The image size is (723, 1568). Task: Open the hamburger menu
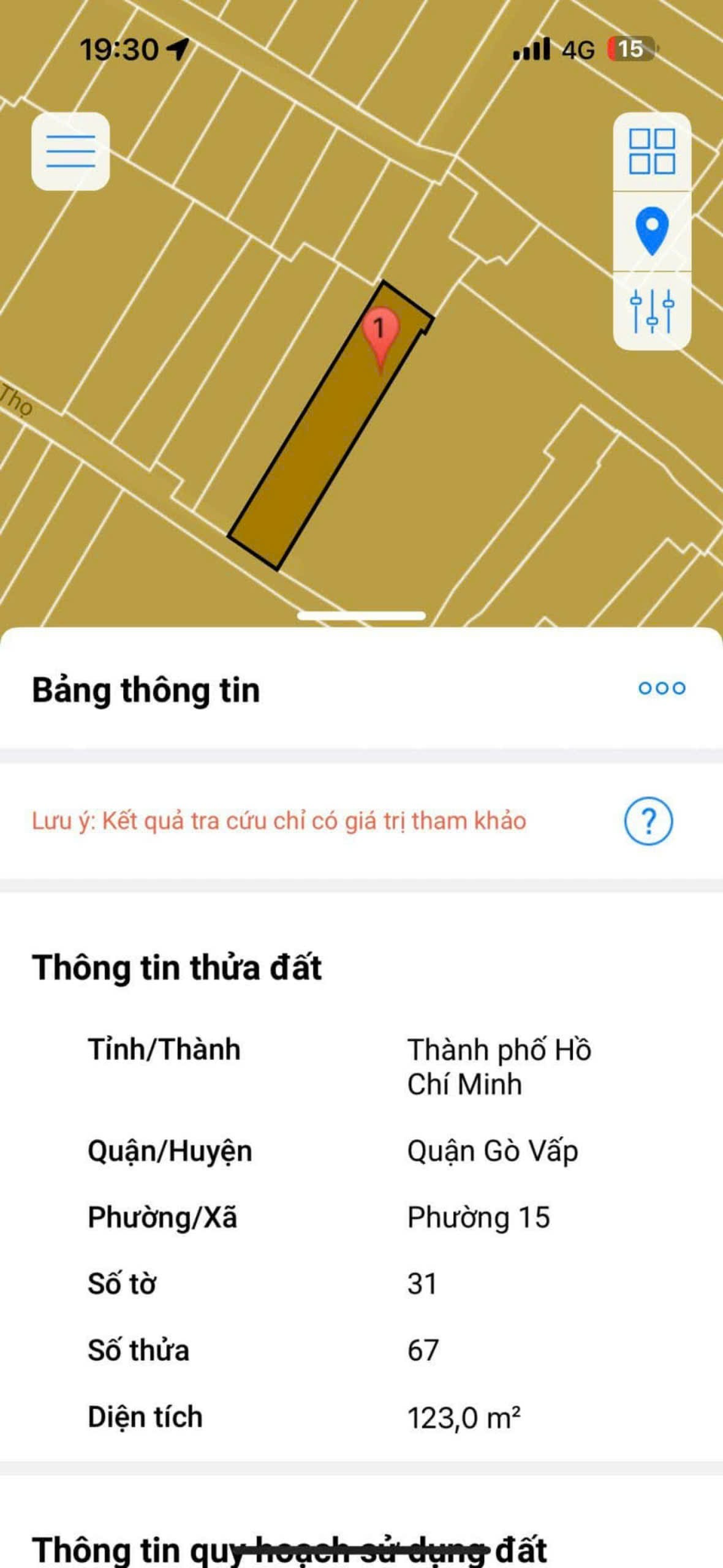(x=70, y=151)
